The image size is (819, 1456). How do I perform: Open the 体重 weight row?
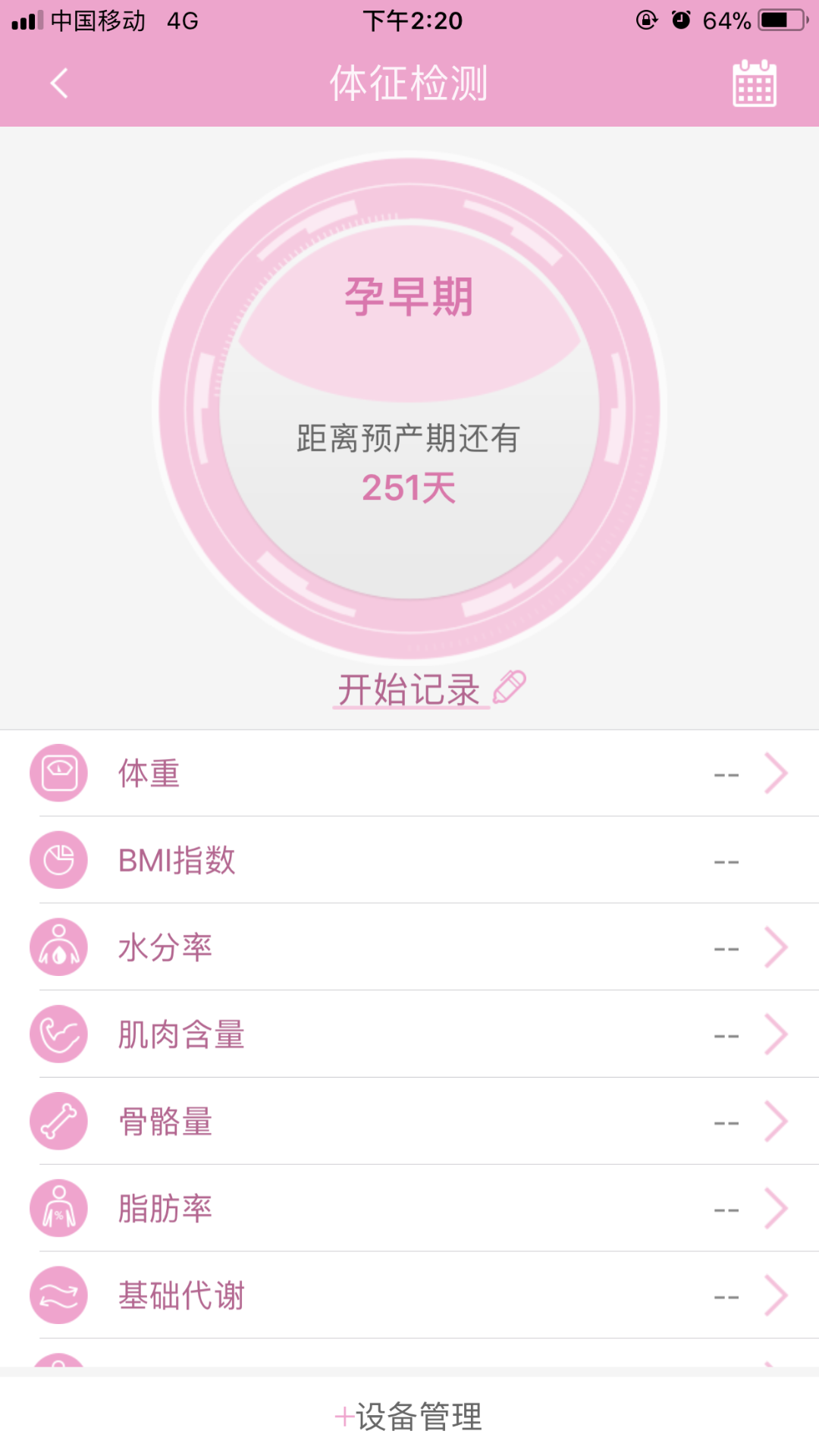point(409,773)
